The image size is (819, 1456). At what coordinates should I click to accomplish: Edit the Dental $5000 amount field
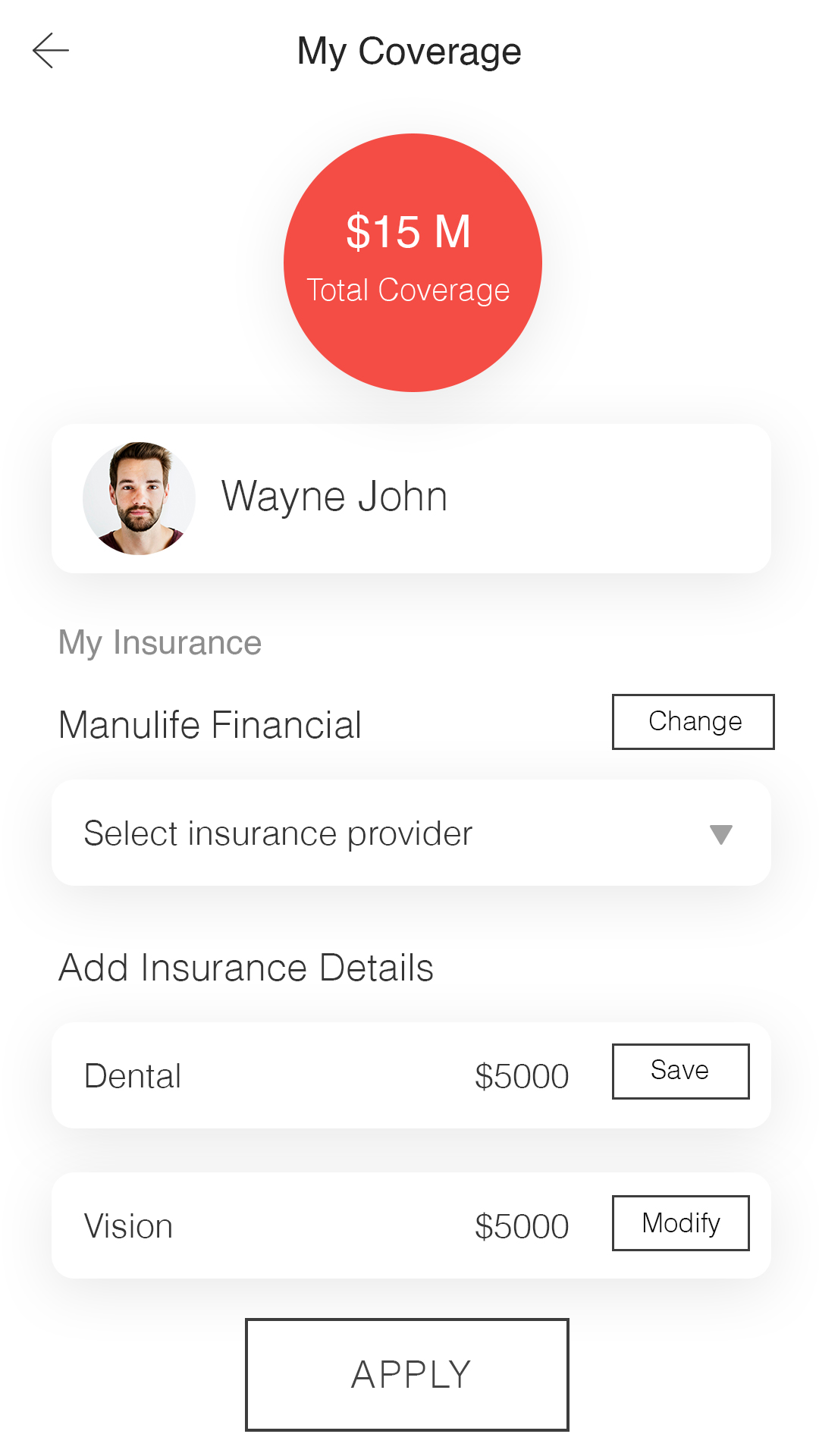pyautogui.click(x=522, y=1076)
